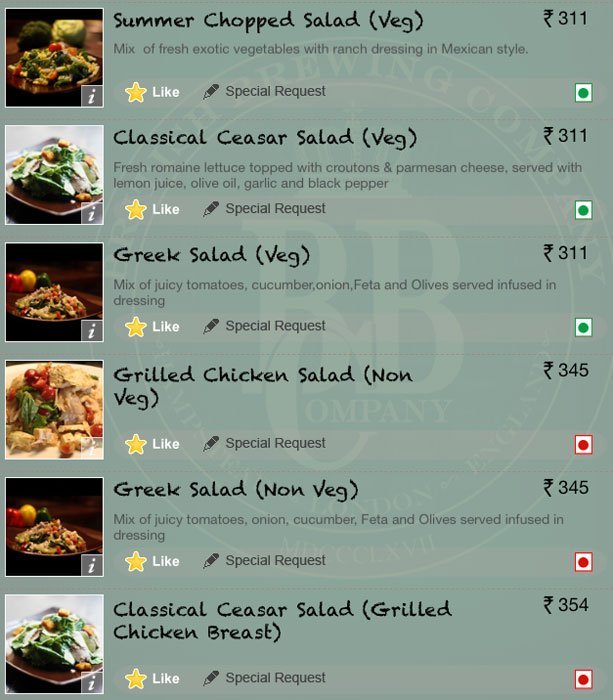The image size is (613, 700).
Task: Like the Greek Salad (Non Veg)
Action: (x=152, y=561)
